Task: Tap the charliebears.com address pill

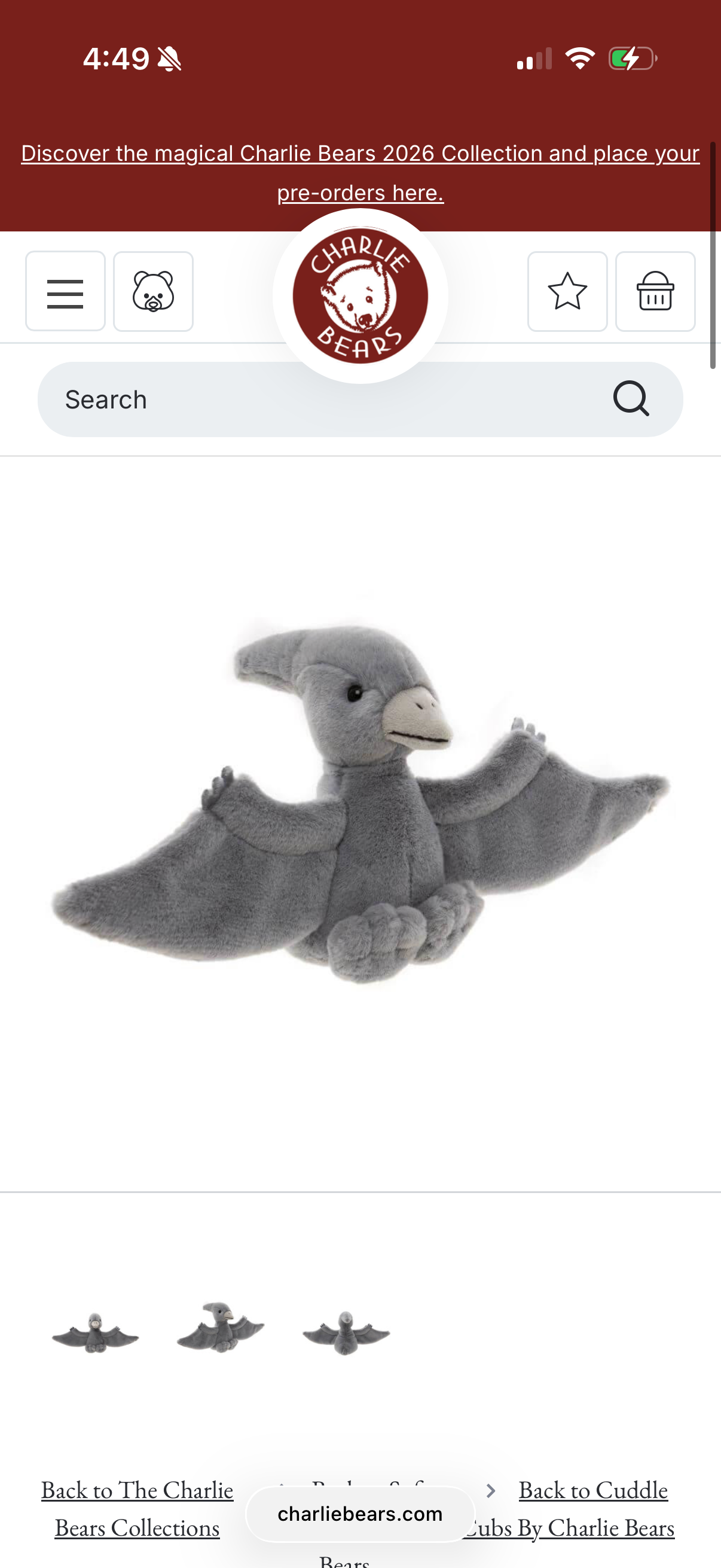Action: pos(360,1514)
